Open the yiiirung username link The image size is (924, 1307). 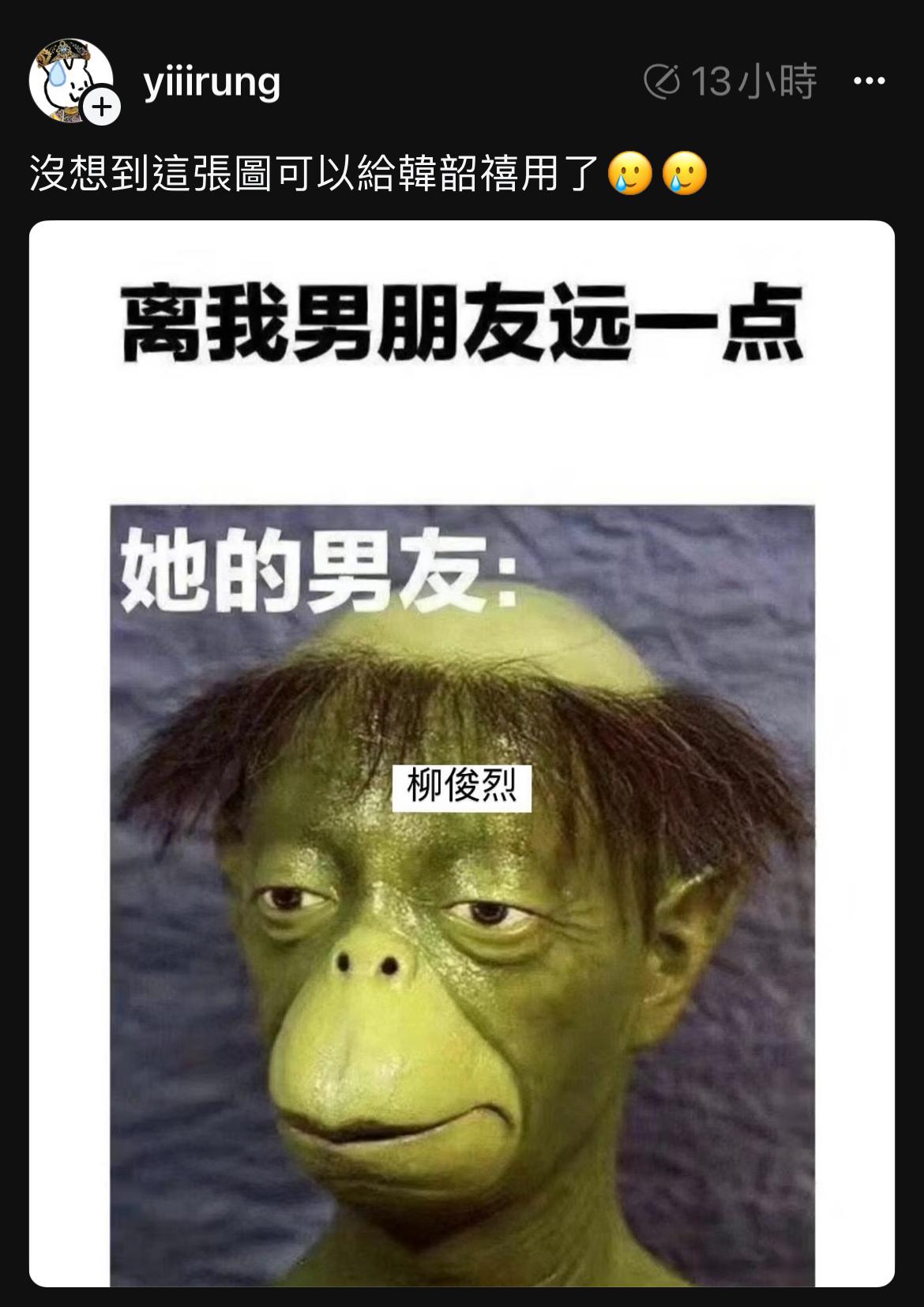[212, 81]
